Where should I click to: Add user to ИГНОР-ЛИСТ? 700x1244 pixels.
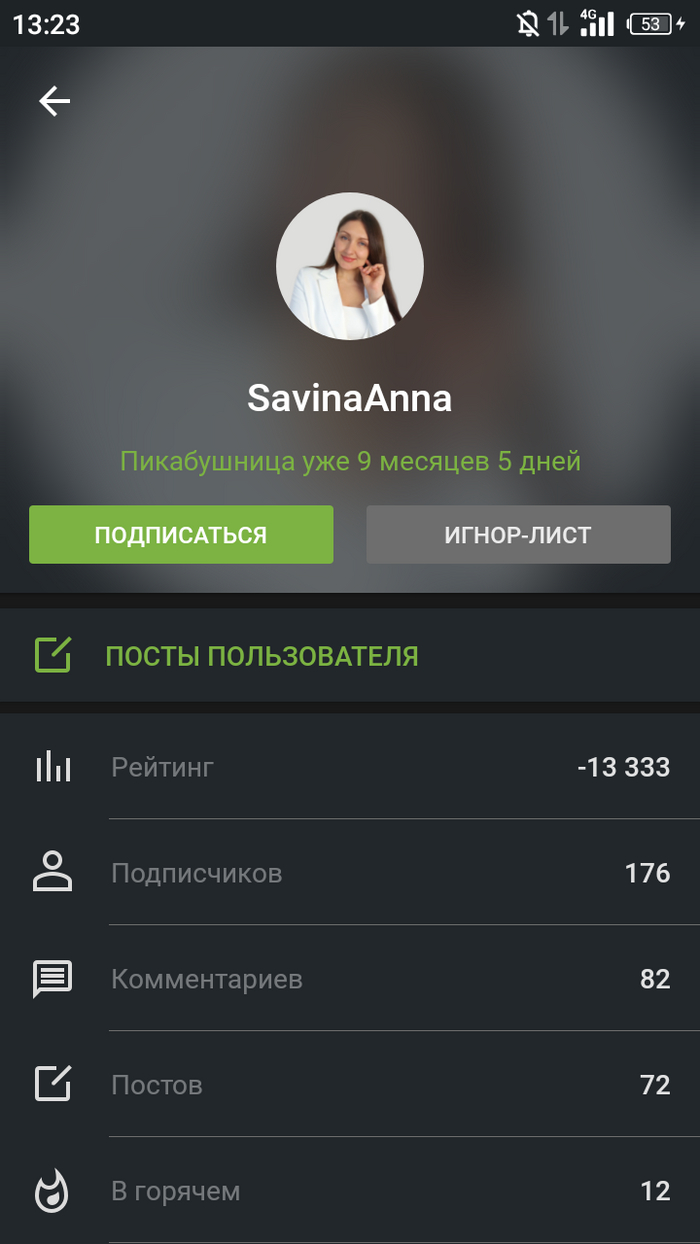tap(518, 535)
